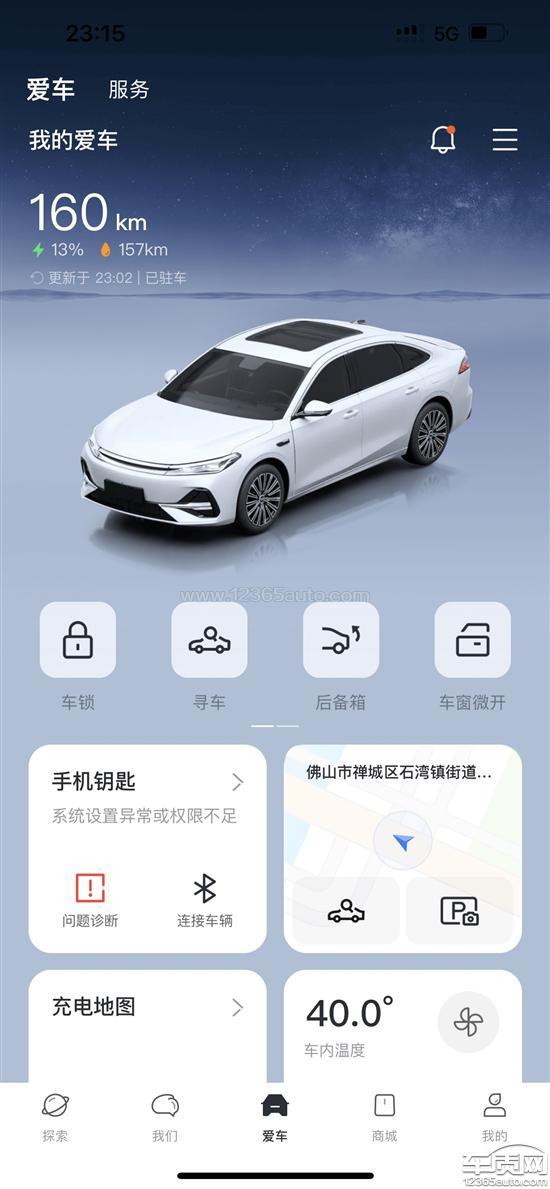Tap 问题诊断 under phone key
Image resolution: width=550 pixels, height=1189 pixels.
[90, 900]
